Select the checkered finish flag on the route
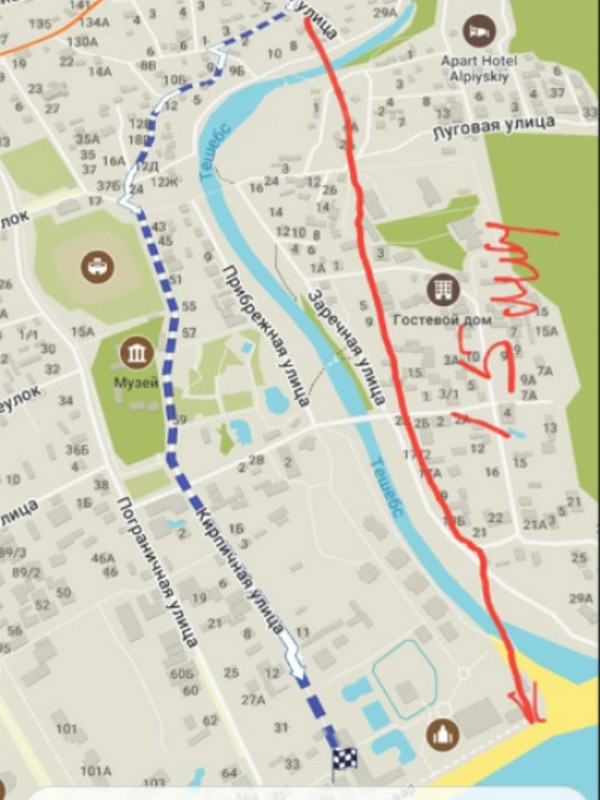This screenshot has height=800, width=600. 344,762
